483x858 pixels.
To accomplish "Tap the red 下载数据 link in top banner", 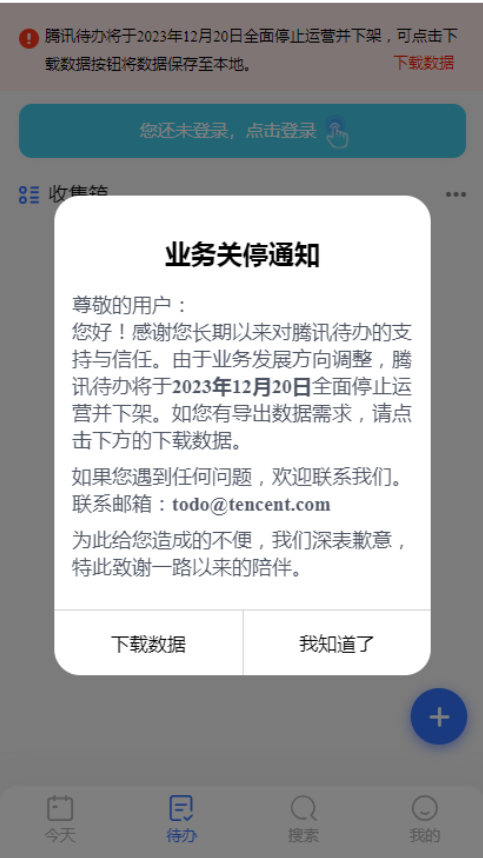I will coord(423,63).
